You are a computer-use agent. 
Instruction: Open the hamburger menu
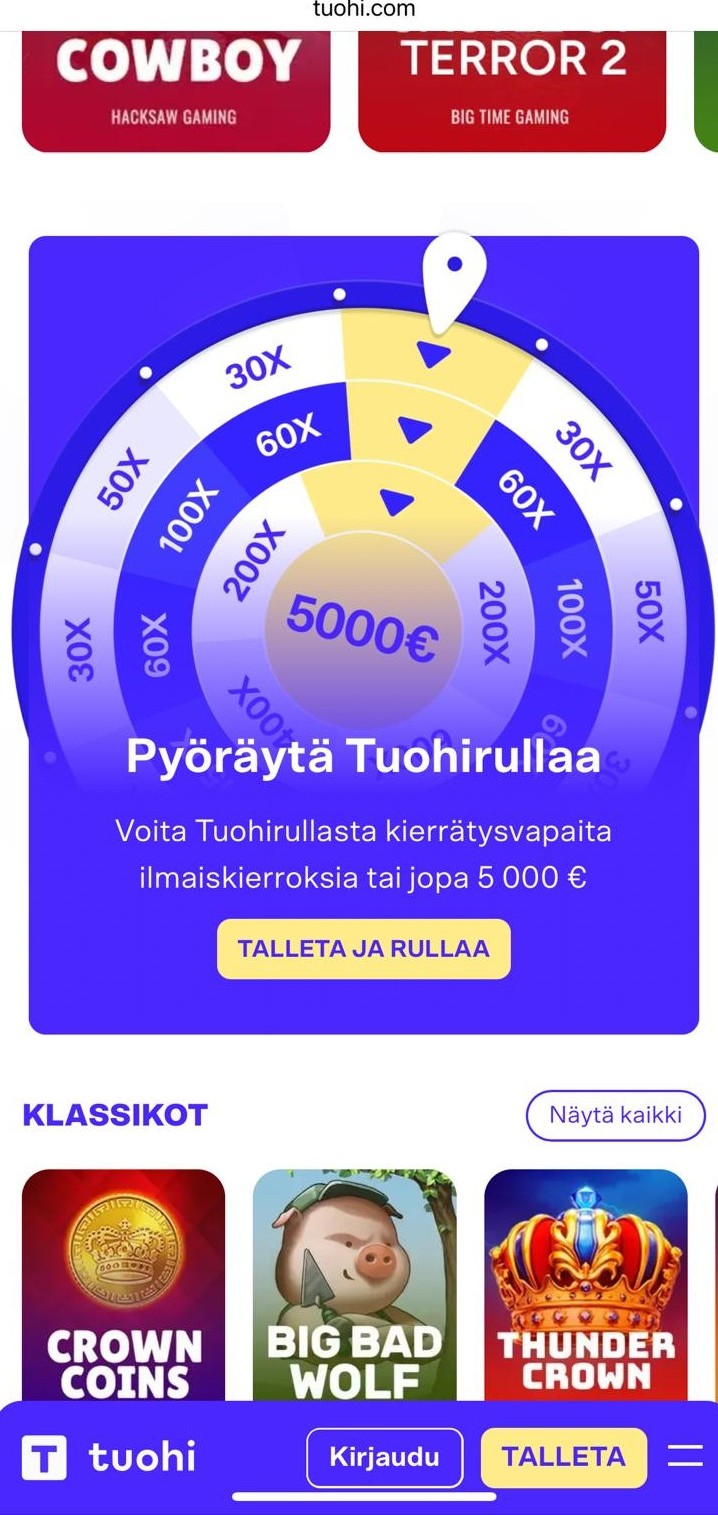(x=685, y=1456)
